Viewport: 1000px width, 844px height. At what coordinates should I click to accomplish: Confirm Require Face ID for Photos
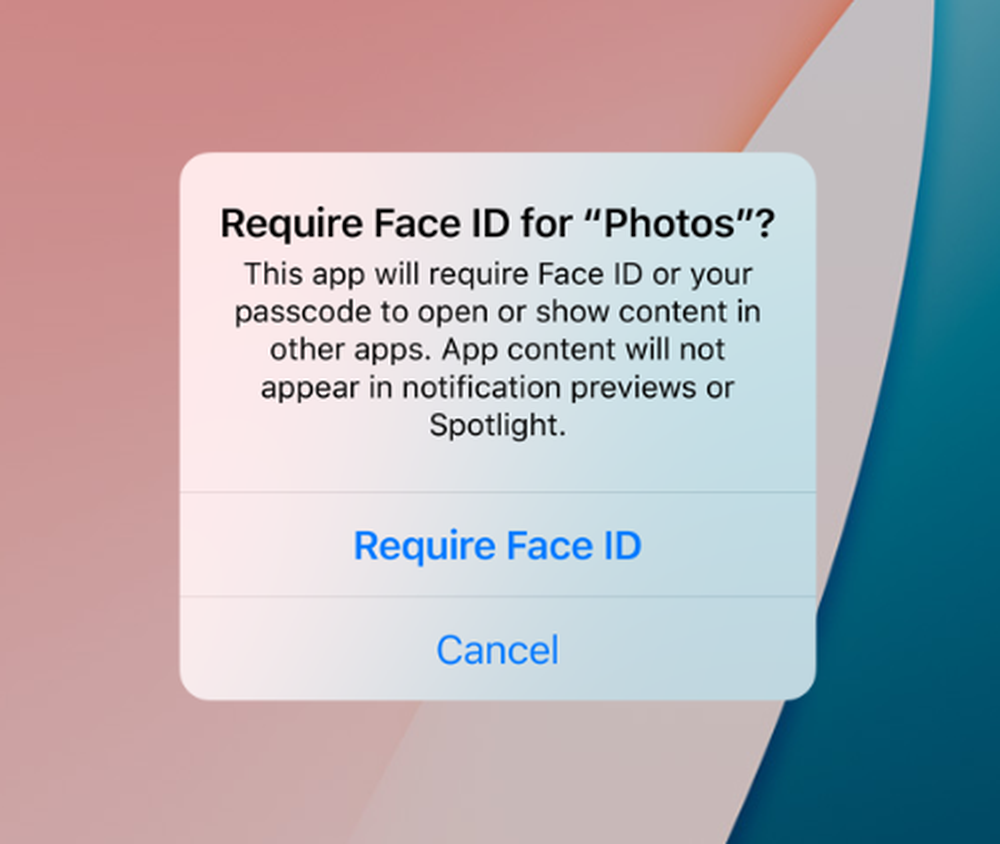coord(497,546)
